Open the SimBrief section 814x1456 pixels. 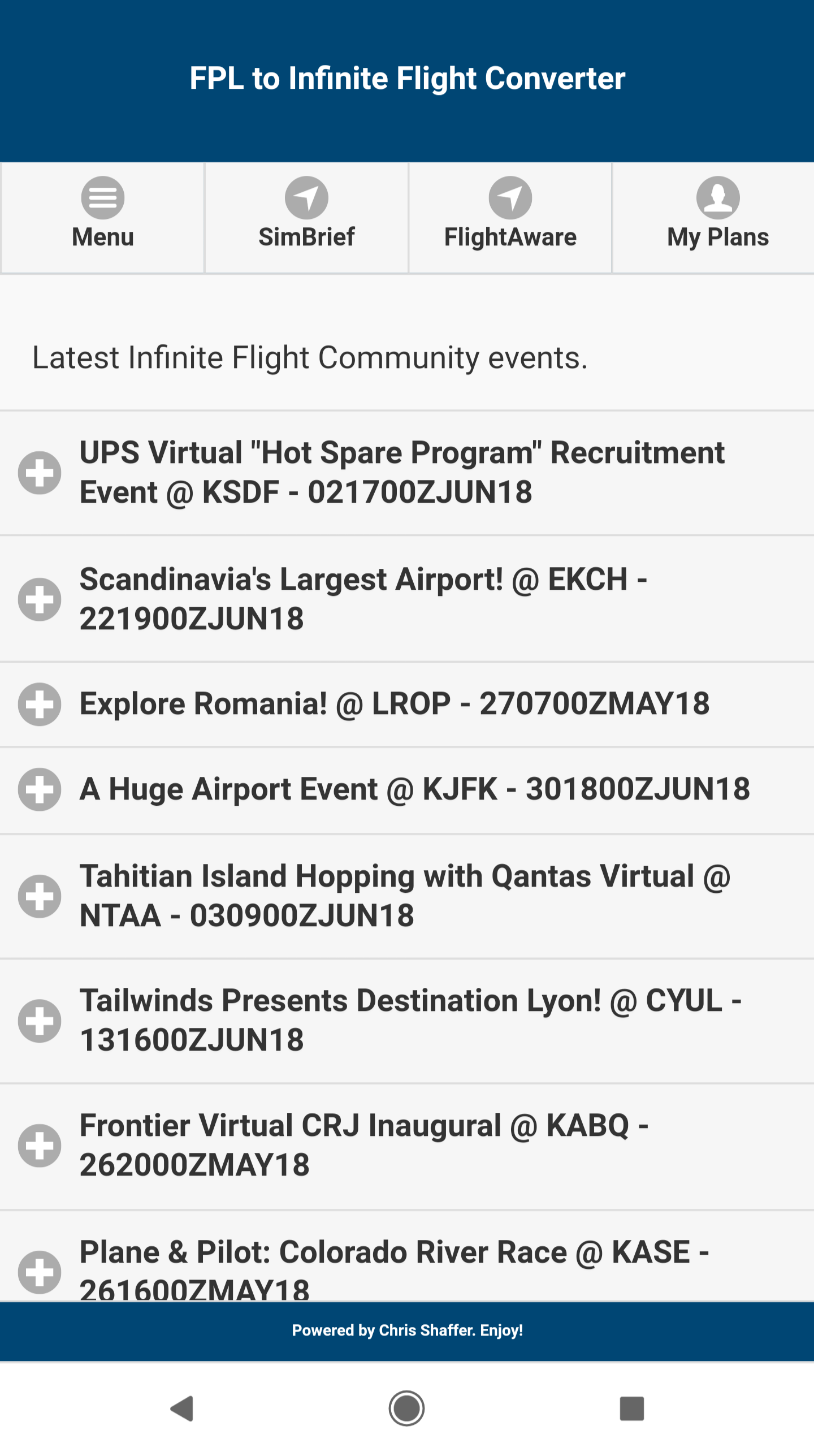(306, 217)
